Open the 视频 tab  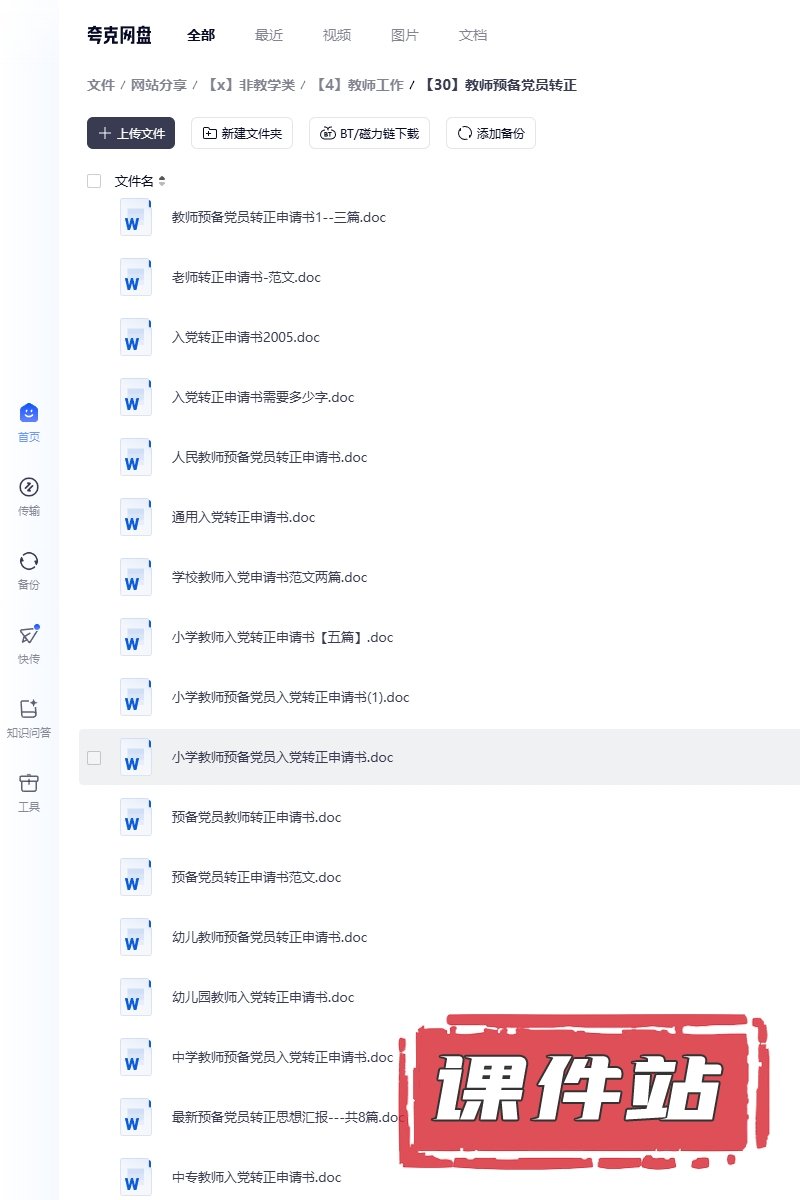[x=337, y=35]
